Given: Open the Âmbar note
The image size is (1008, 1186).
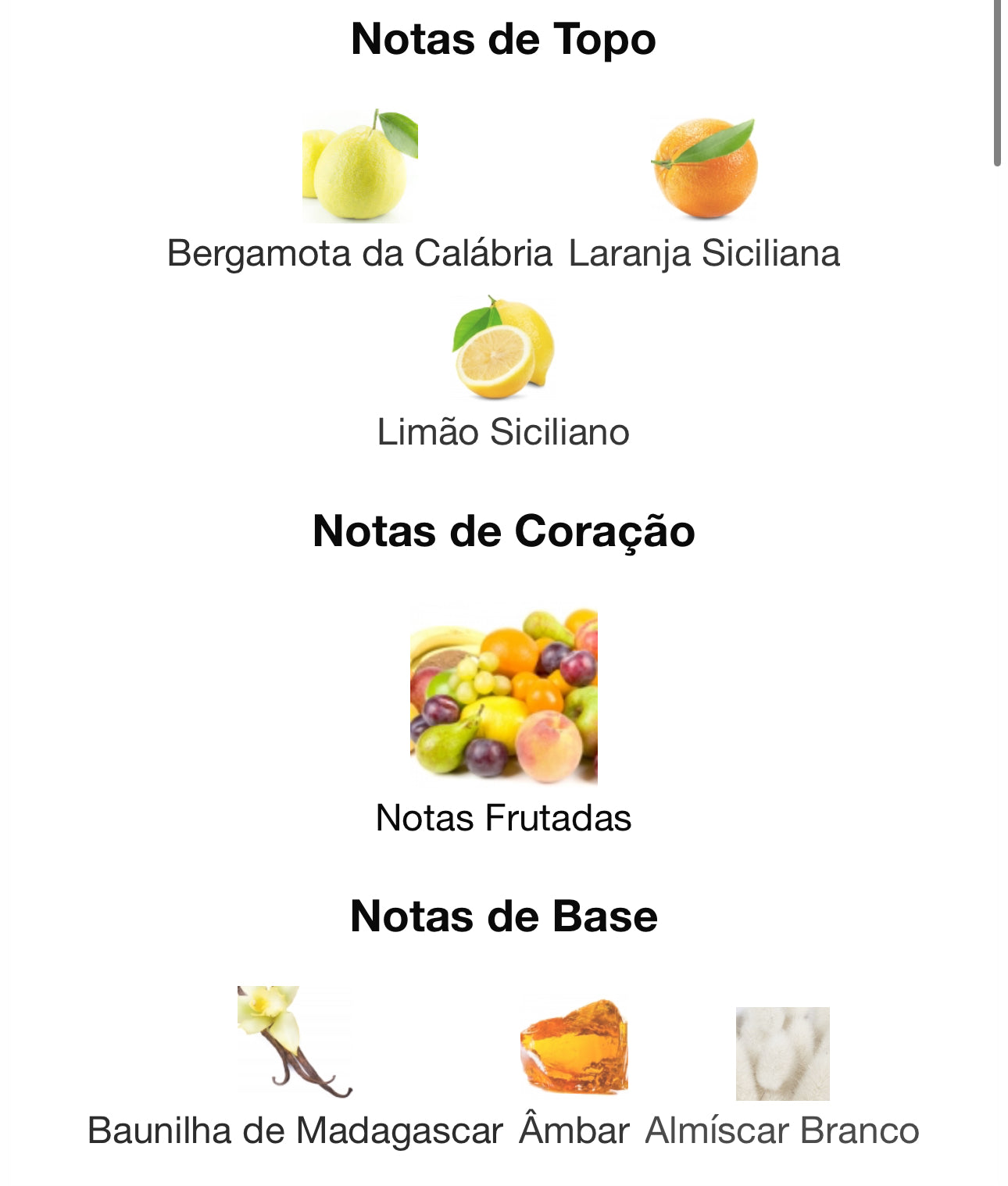Looking at the screenshot, I should pyautogui.click(x=574, y=1047).
